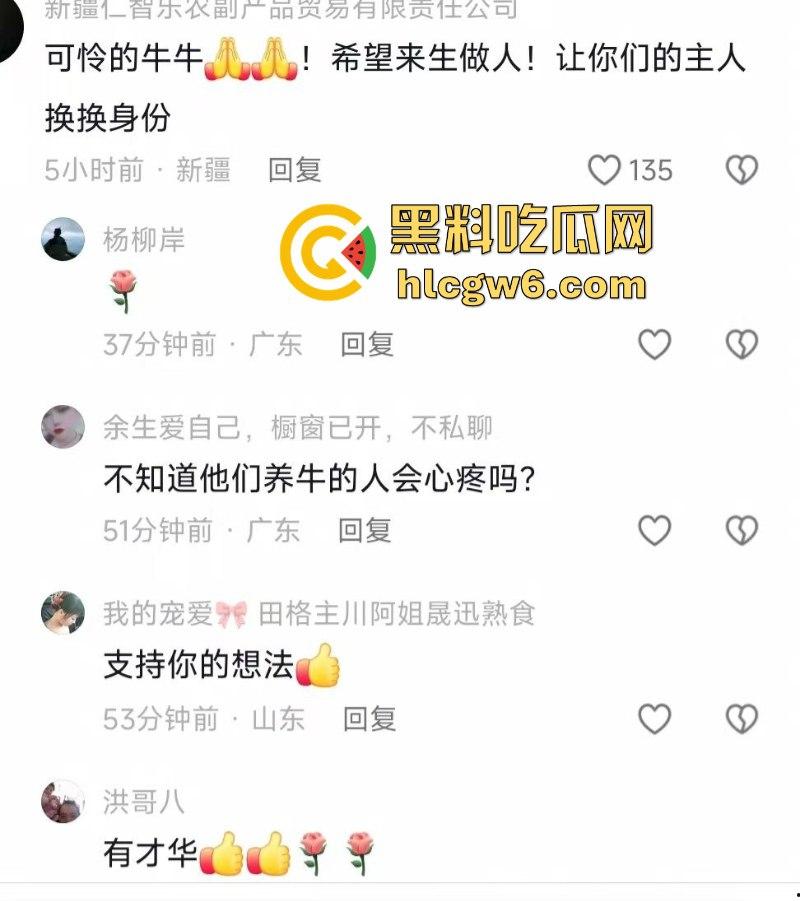Open 杨柳岸's profile avatar
Image resolution: width=800 pixels, height=901 pixels.
click(63, 239)
